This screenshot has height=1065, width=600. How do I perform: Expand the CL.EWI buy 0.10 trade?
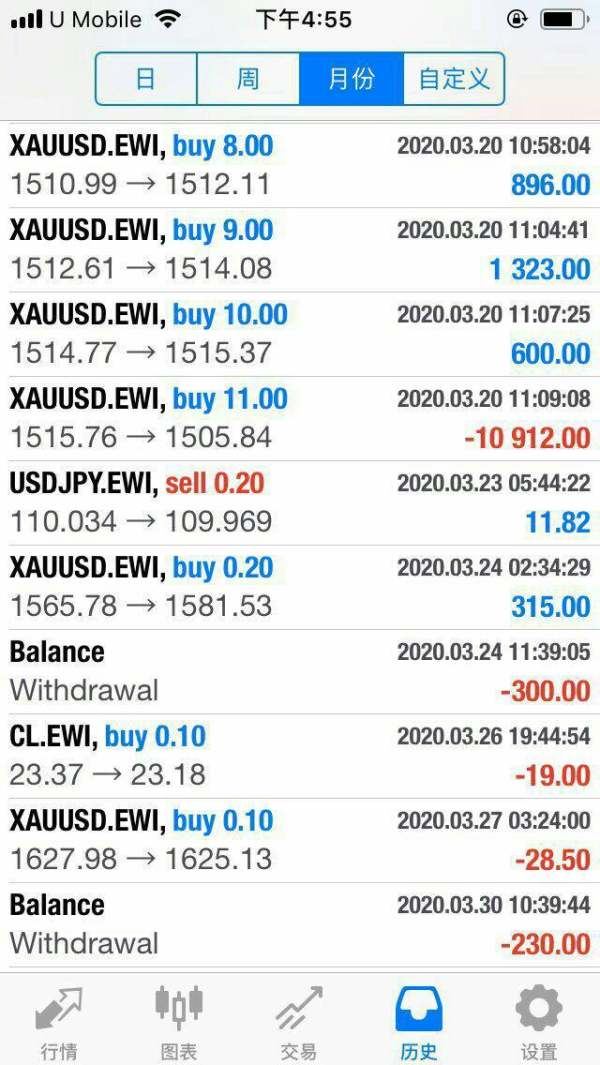pyautogui.click(x=300, y=755)
